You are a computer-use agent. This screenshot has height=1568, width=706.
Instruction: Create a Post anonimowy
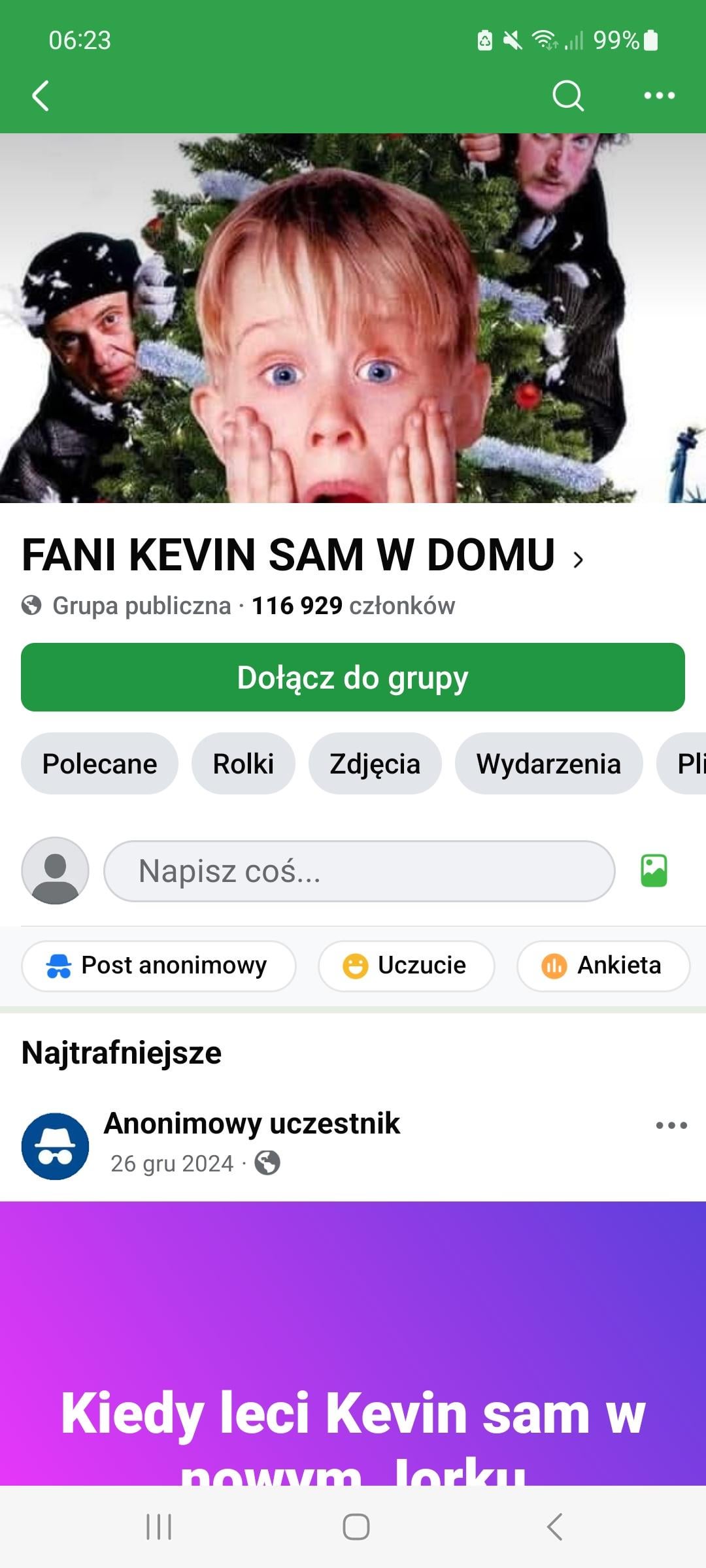pyautogui.click(x=158, y=966)
